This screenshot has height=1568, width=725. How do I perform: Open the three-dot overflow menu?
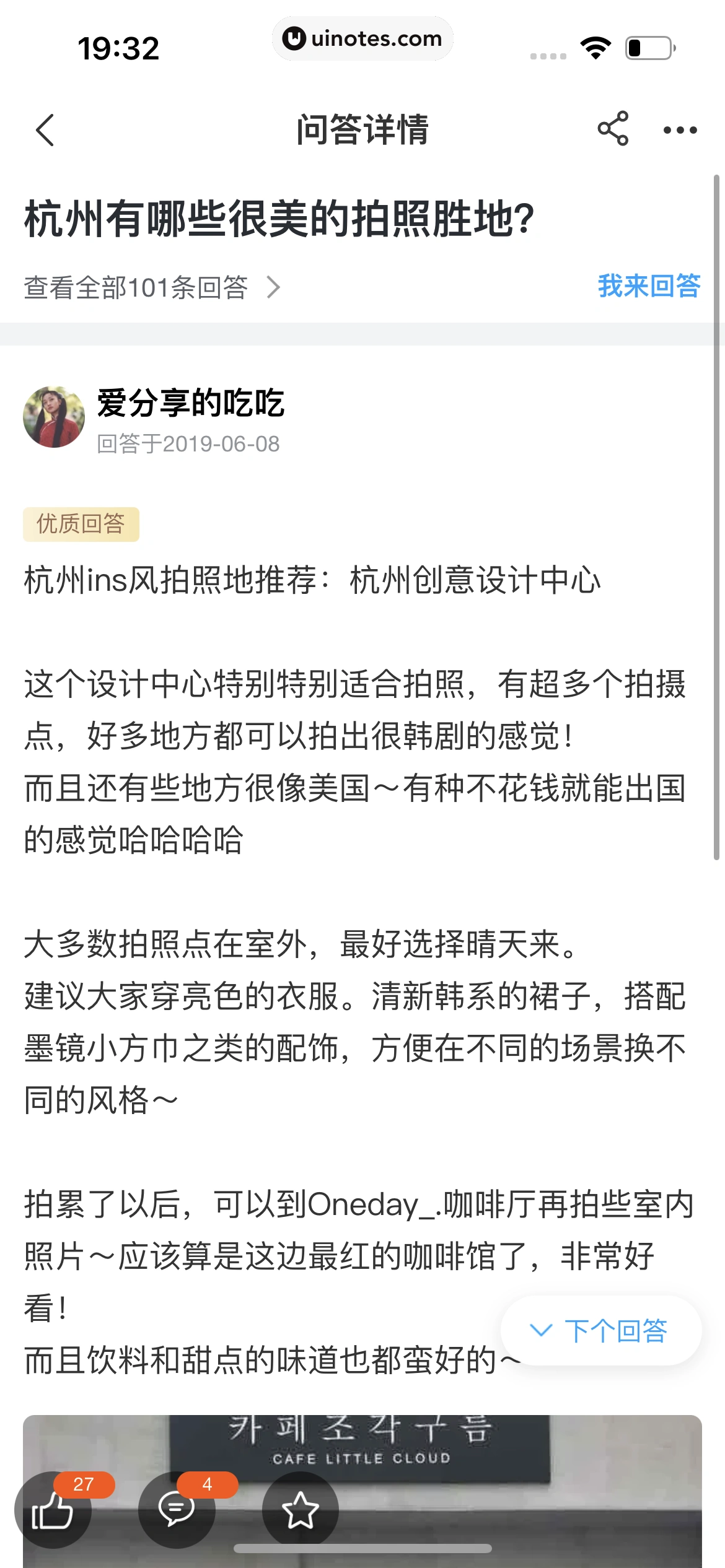coord(680,130)
